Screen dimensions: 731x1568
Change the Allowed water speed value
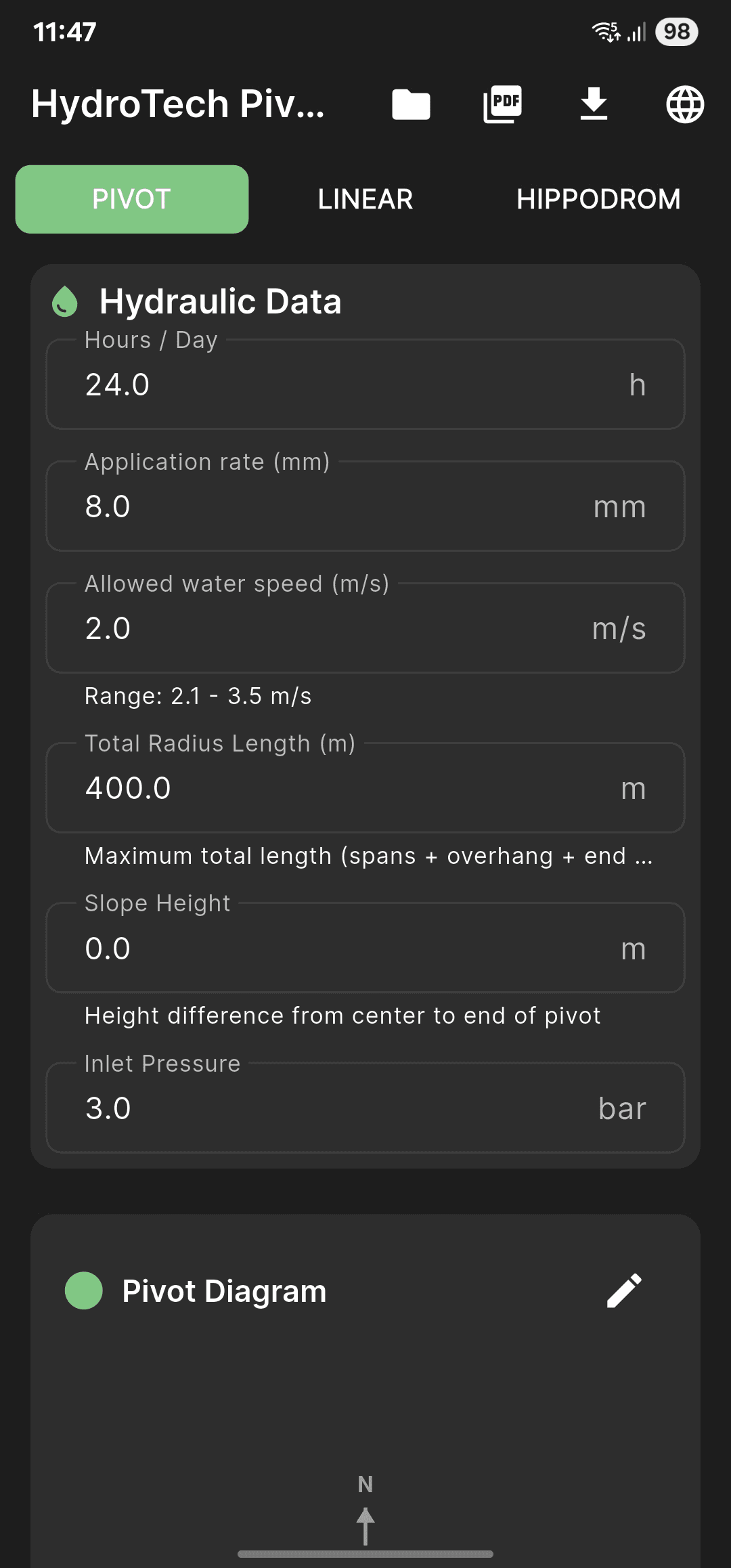[352, 628]
